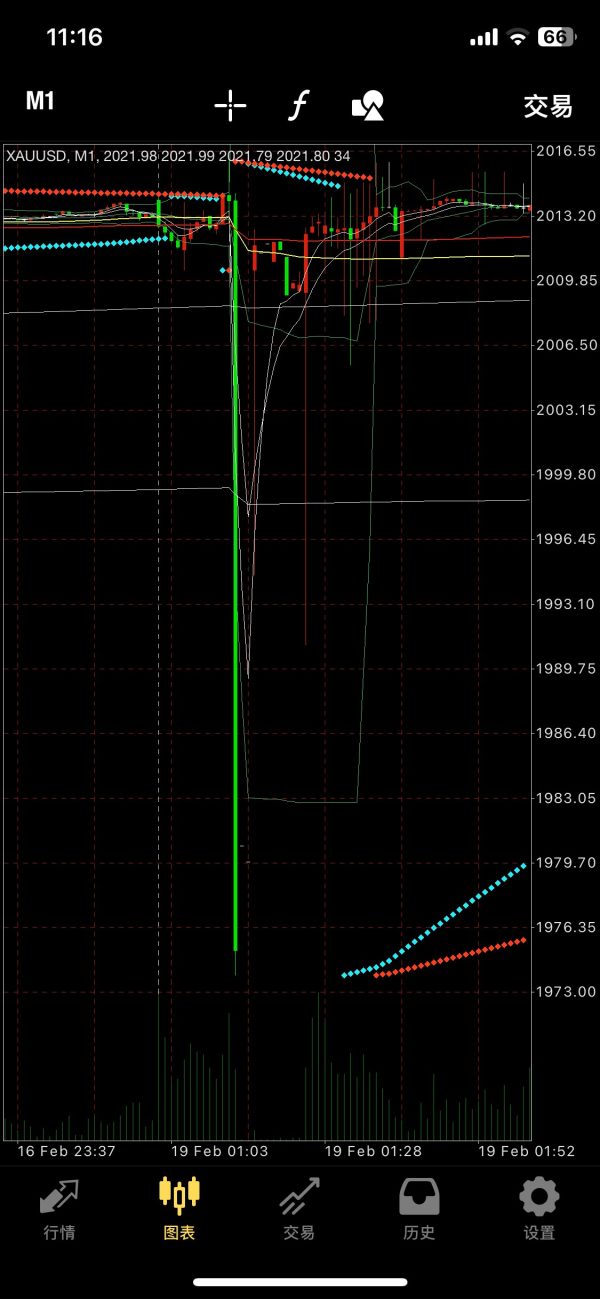Enable the crosshair tool
This screenshot has height=1299, width=600.
click(231, 105)
